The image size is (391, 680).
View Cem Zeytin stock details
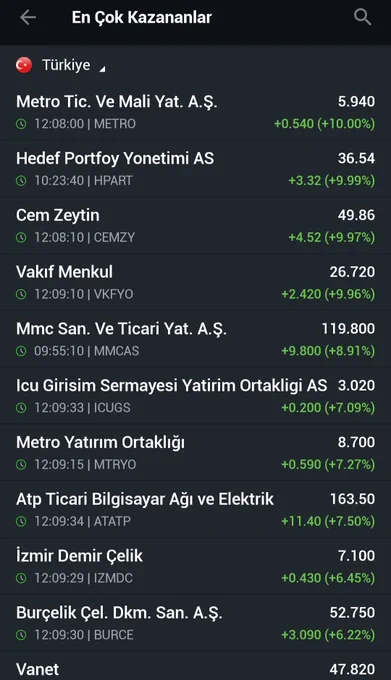(x=196, y=225)
